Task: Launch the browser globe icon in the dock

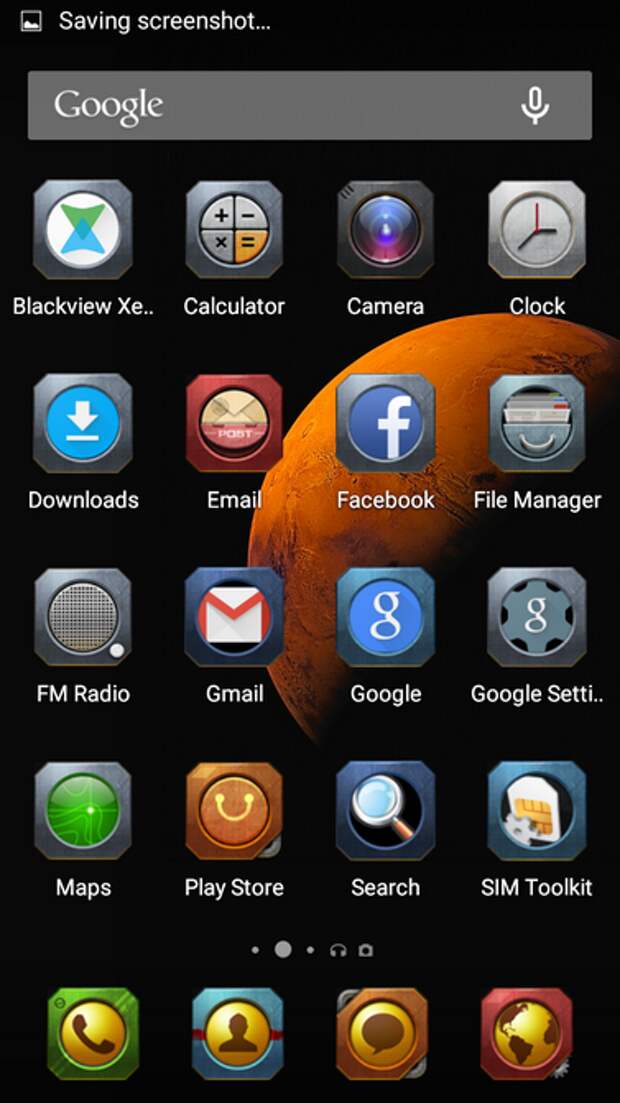Action: click(x=527, y=1033)
